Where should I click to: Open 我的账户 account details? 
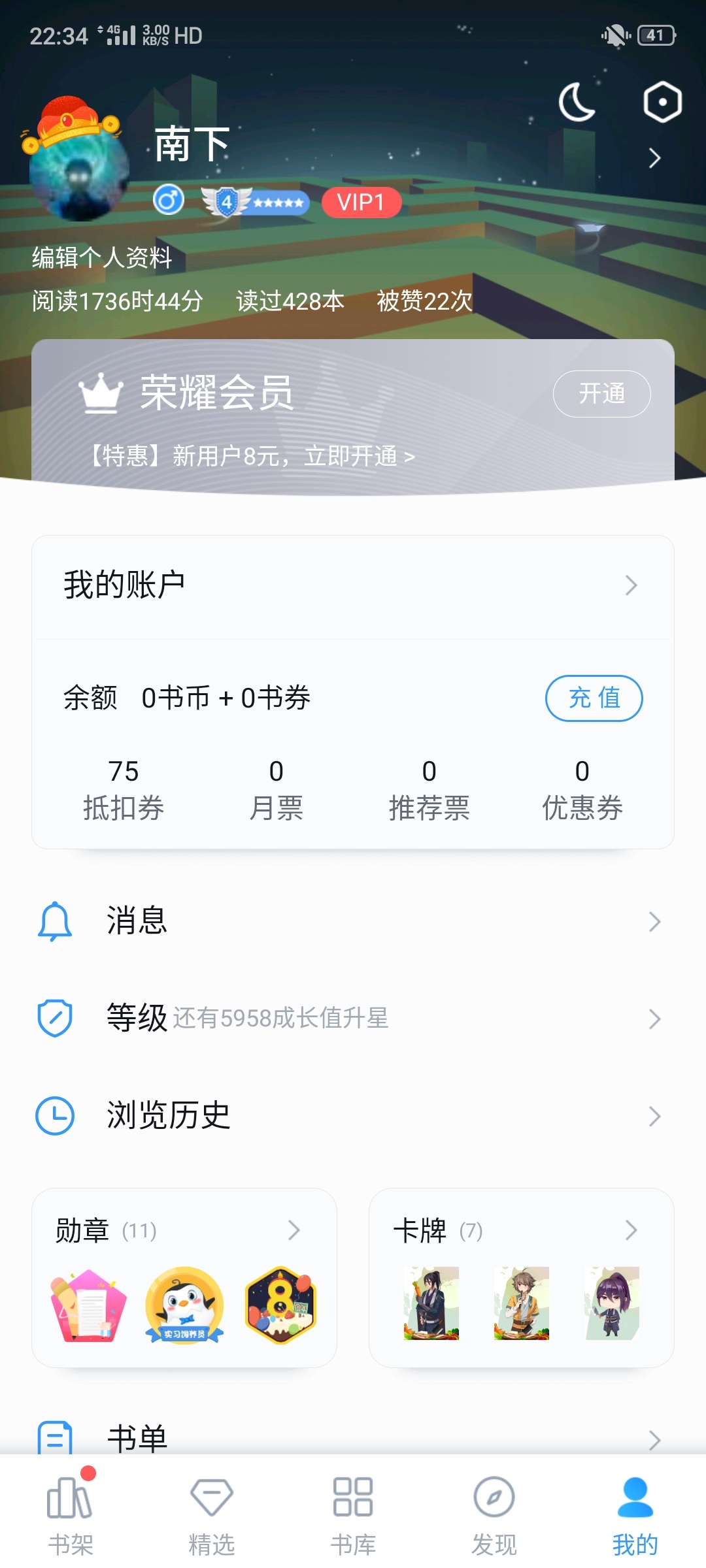353,585
